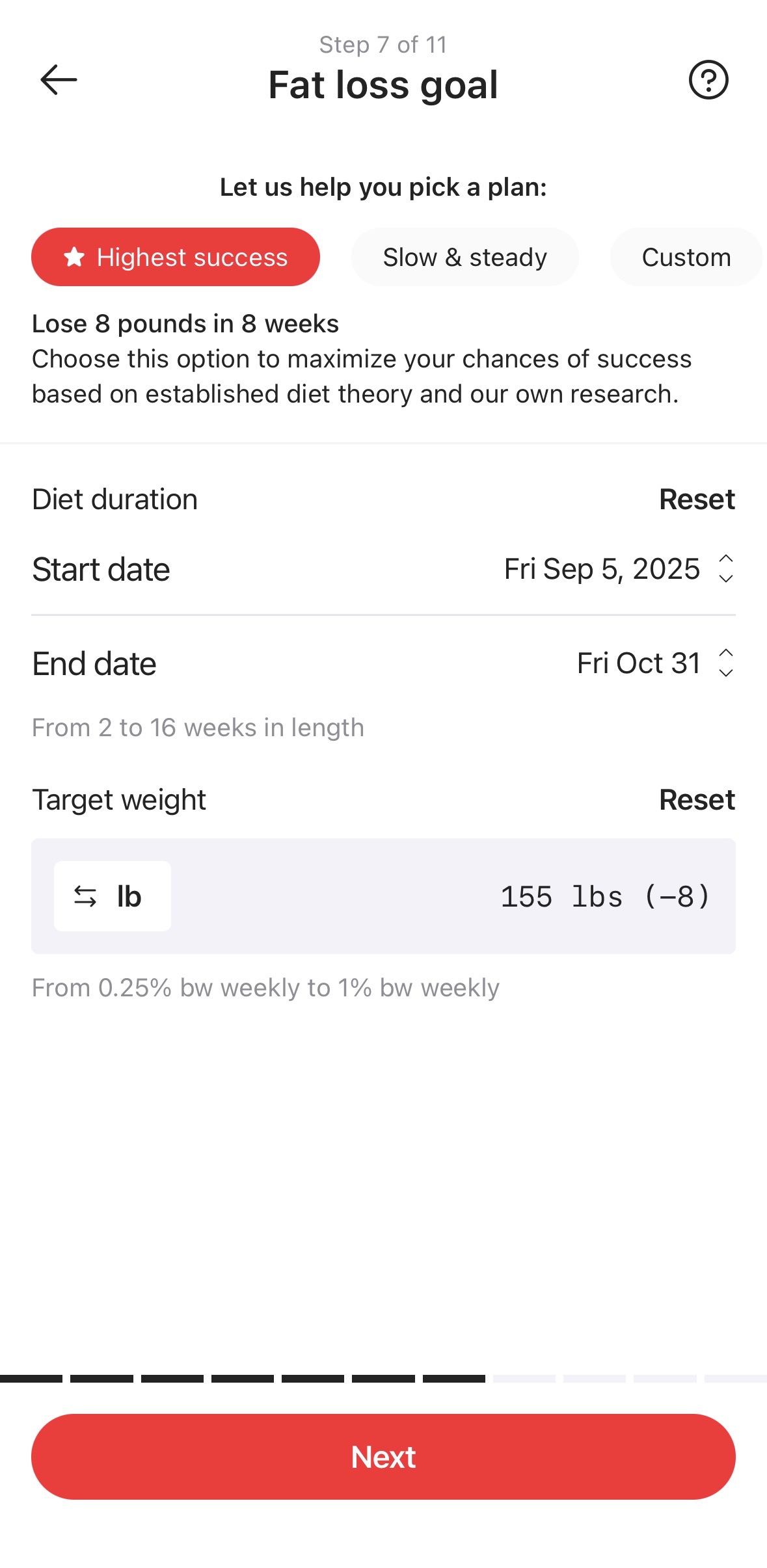The height and width of the screenshot is (1568, 767).
Task: Edit the 155 lbs target weight field
Action: click(604, 896)
